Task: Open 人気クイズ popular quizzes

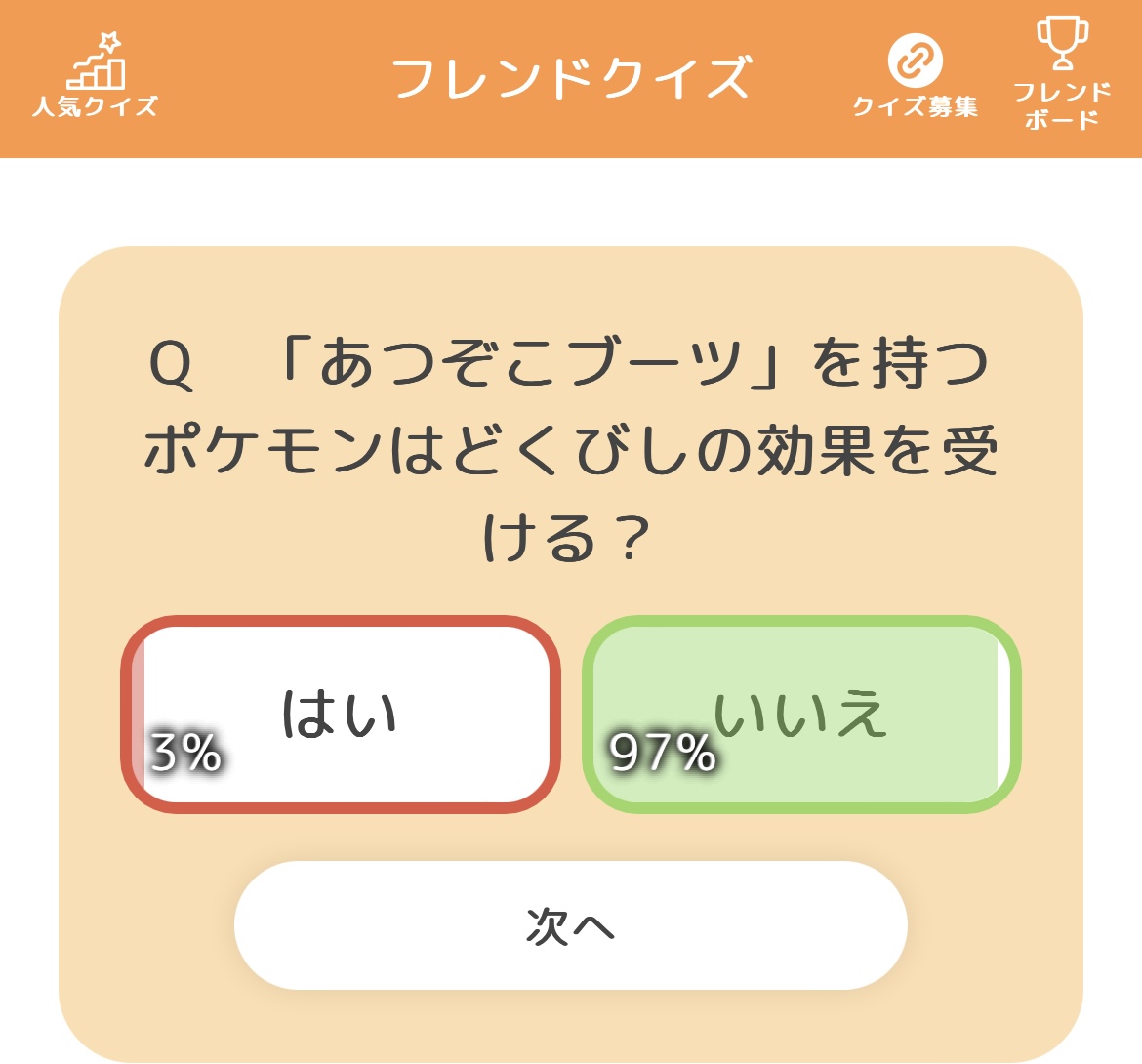Action: [x=95, y=76]
